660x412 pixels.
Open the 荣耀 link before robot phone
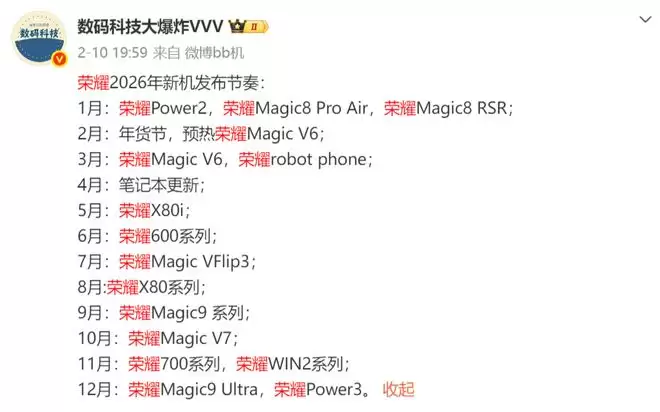[255, 158]
